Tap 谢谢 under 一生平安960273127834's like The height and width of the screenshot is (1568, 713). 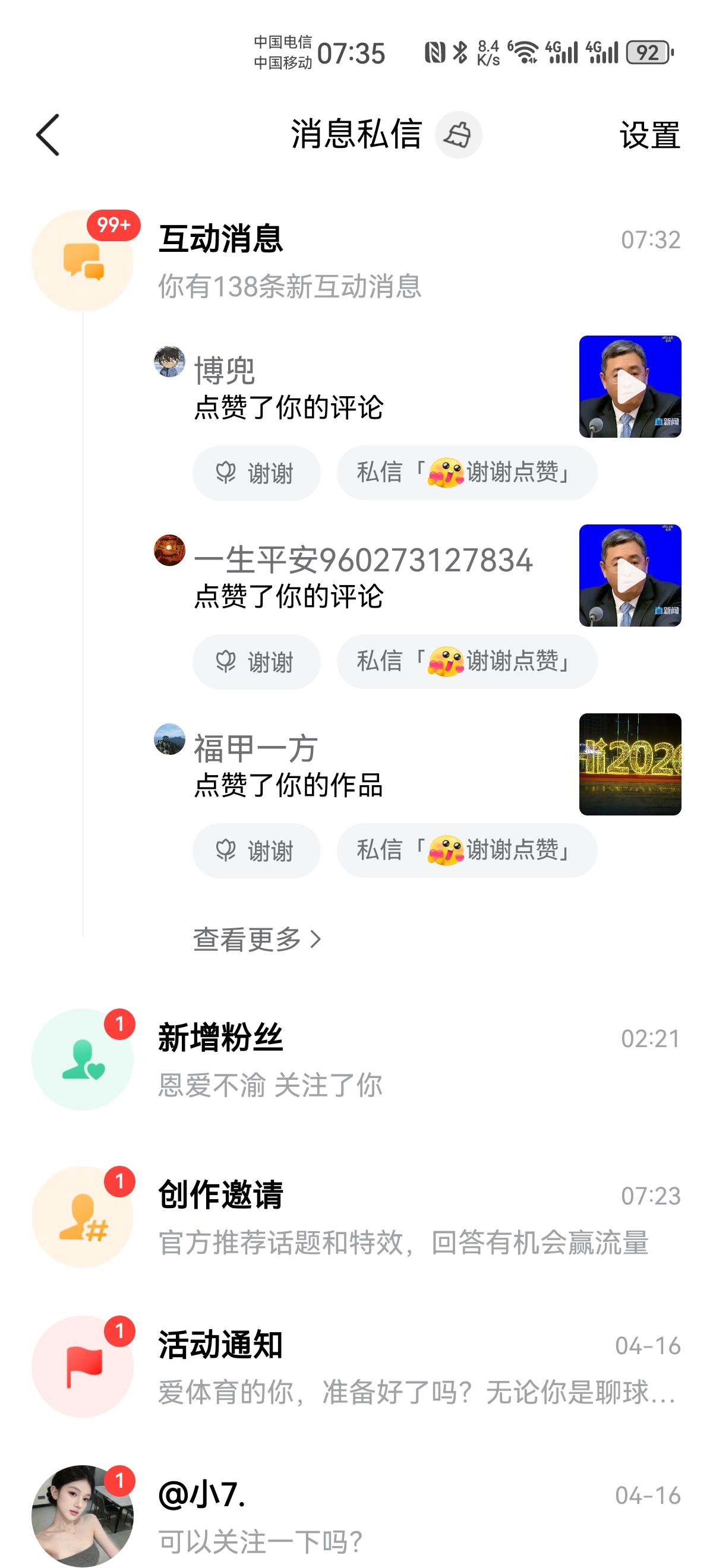tap(255, 662)
